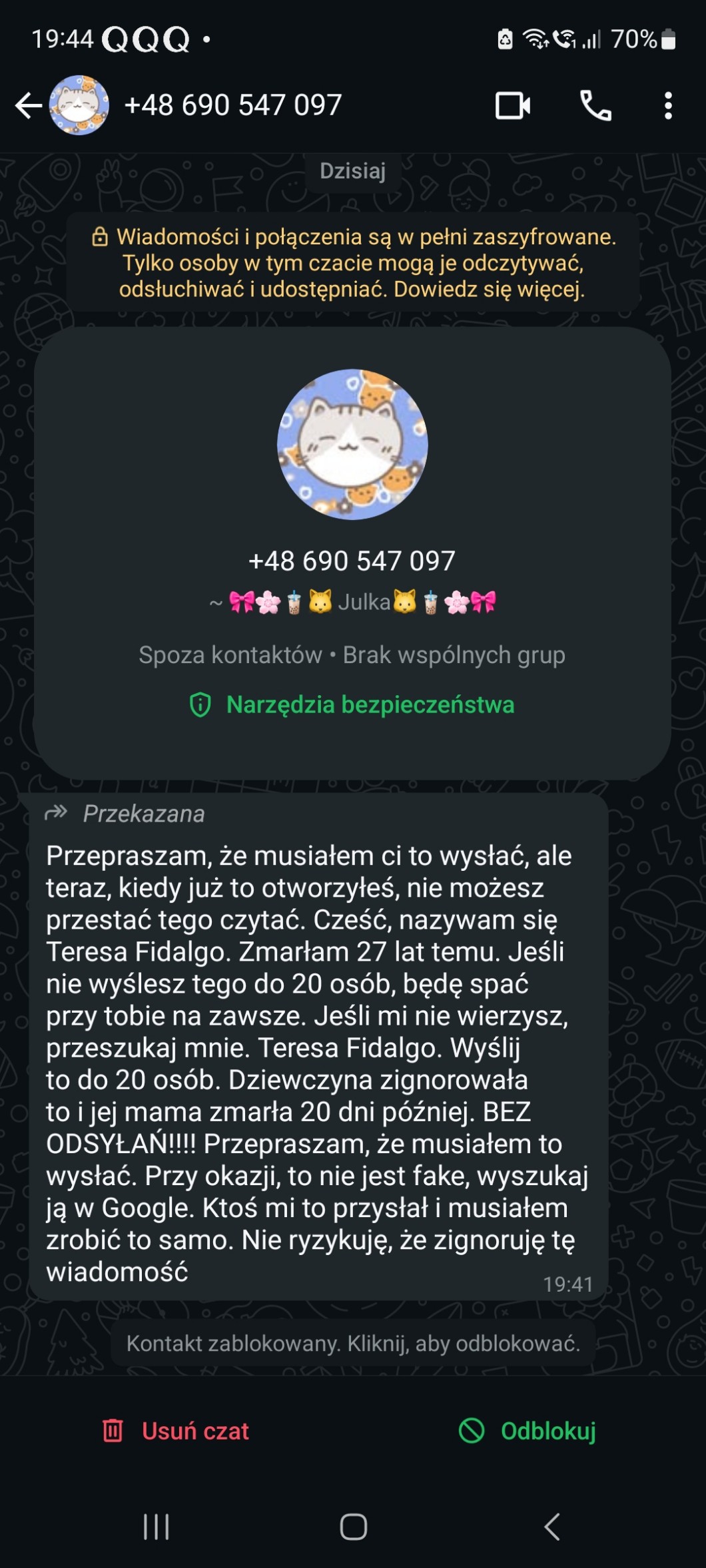This screenshot has width=706, height=1568.
Task: Go to the system home screen
Action: (x=353, y=1527)
